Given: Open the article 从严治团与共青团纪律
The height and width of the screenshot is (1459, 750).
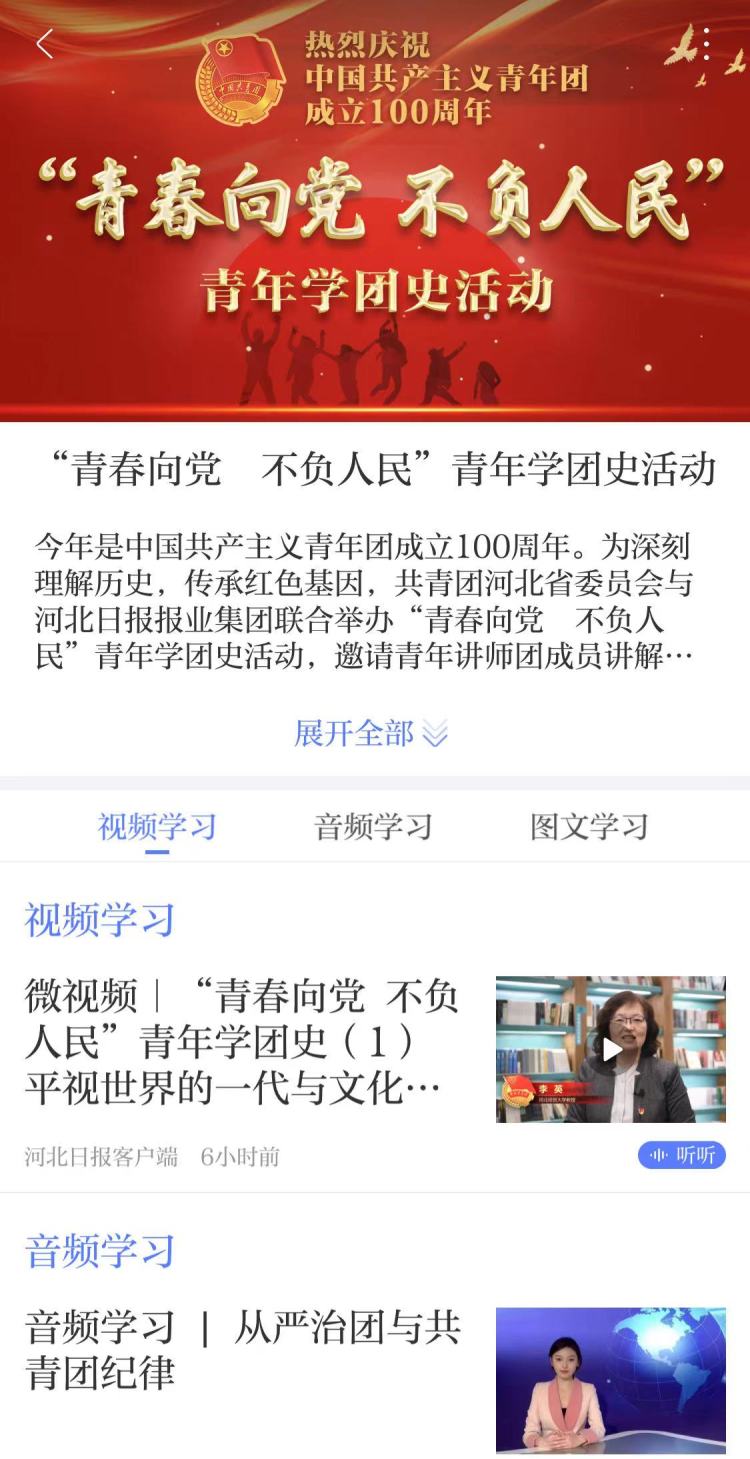Looking at the screenshot, I should 242,1349.
